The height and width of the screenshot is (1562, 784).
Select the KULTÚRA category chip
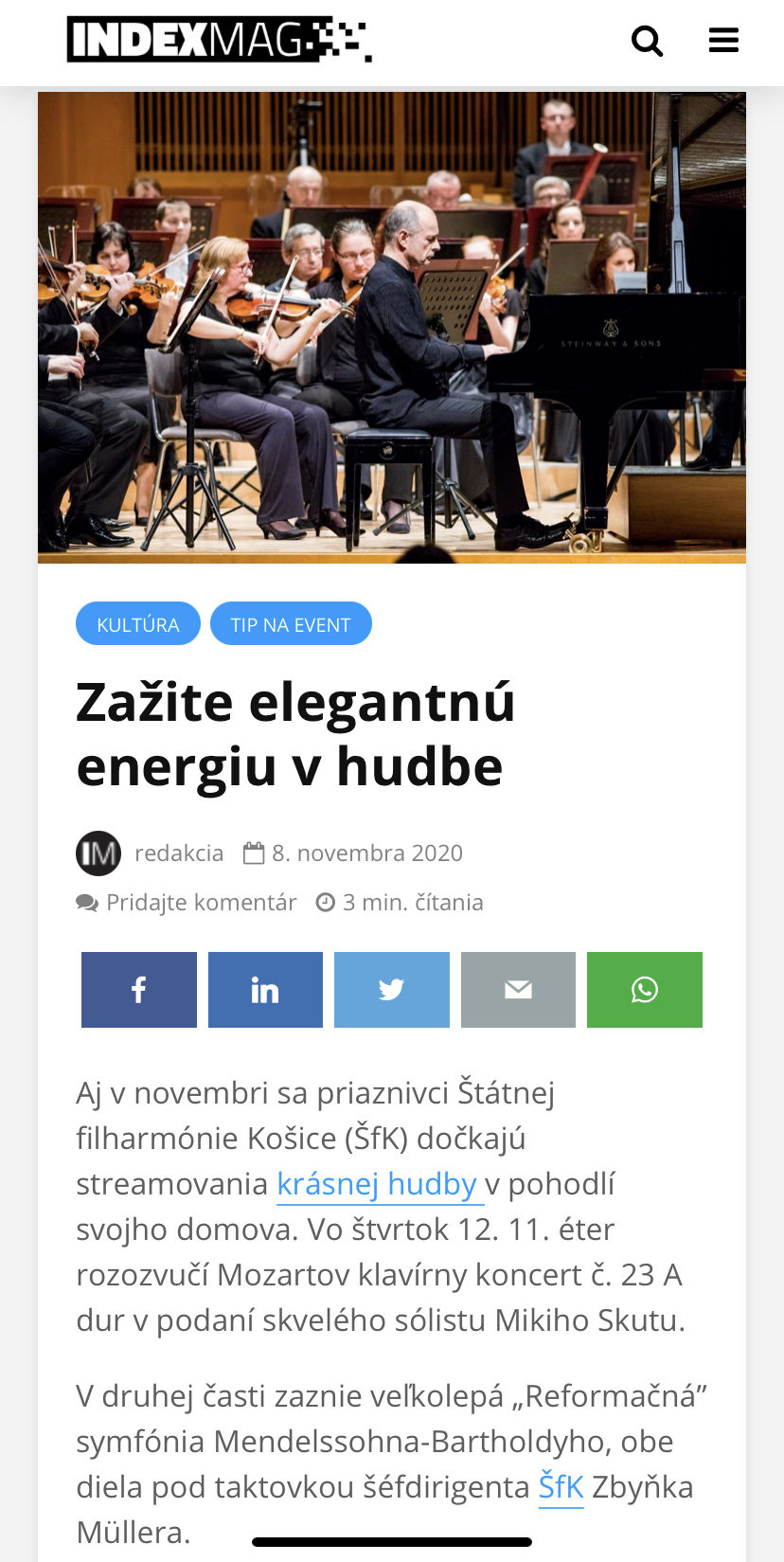pyautogui.click(x=138, y=624)
